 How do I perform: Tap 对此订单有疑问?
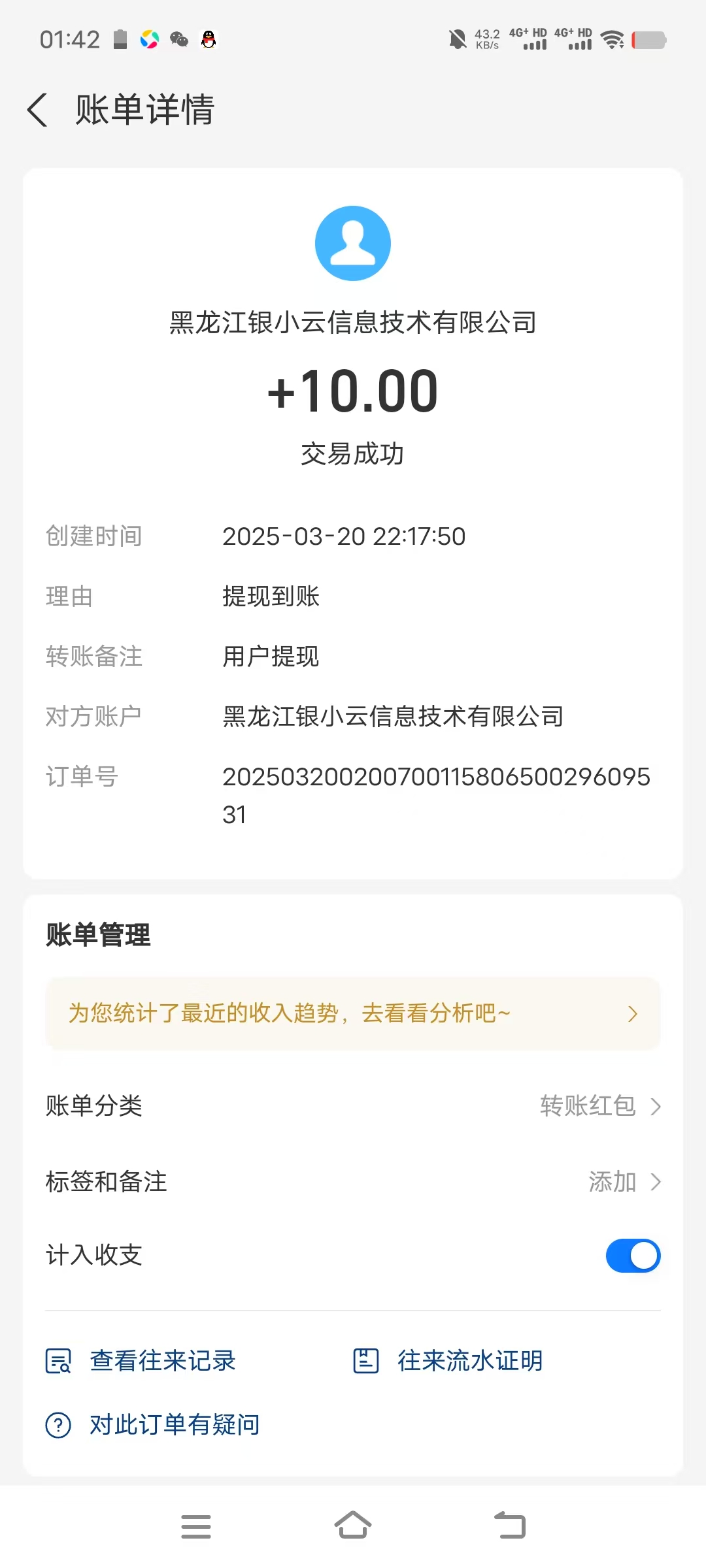click(x=152, y=1424)
